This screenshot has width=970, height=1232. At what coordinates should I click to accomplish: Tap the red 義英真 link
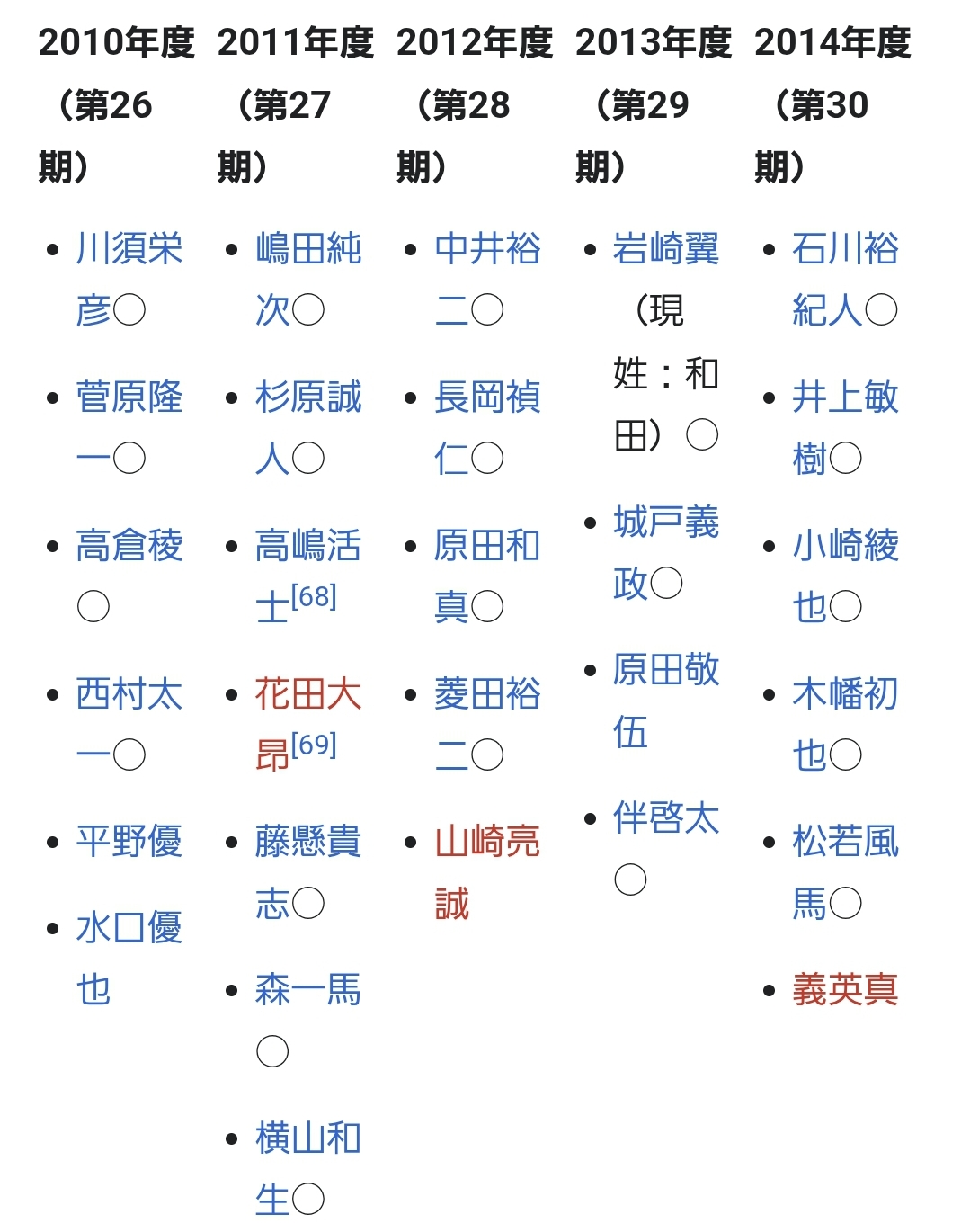[x=844, y=990]
